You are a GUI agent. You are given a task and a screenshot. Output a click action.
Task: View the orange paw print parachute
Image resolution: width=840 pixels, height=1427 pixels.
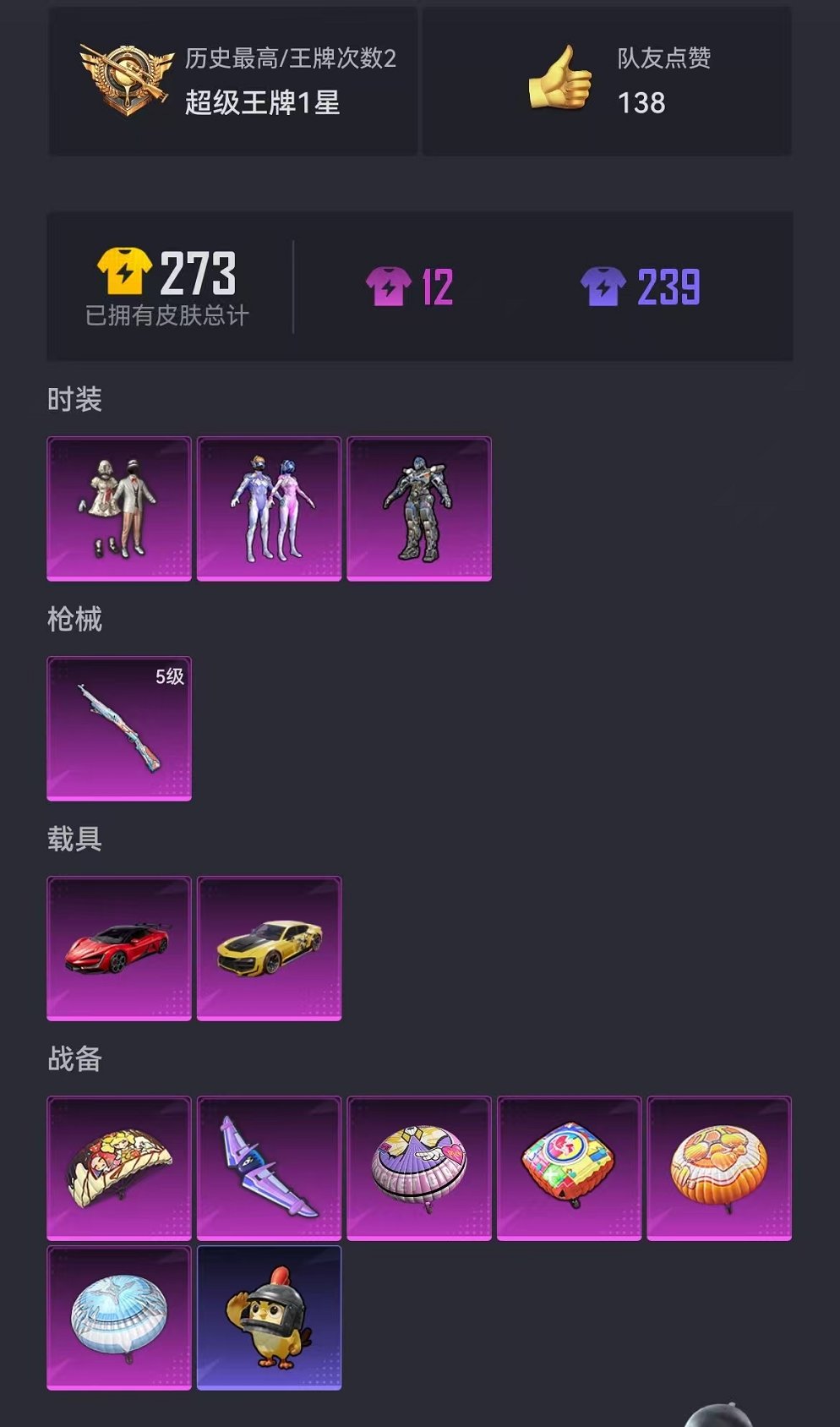719,1168
